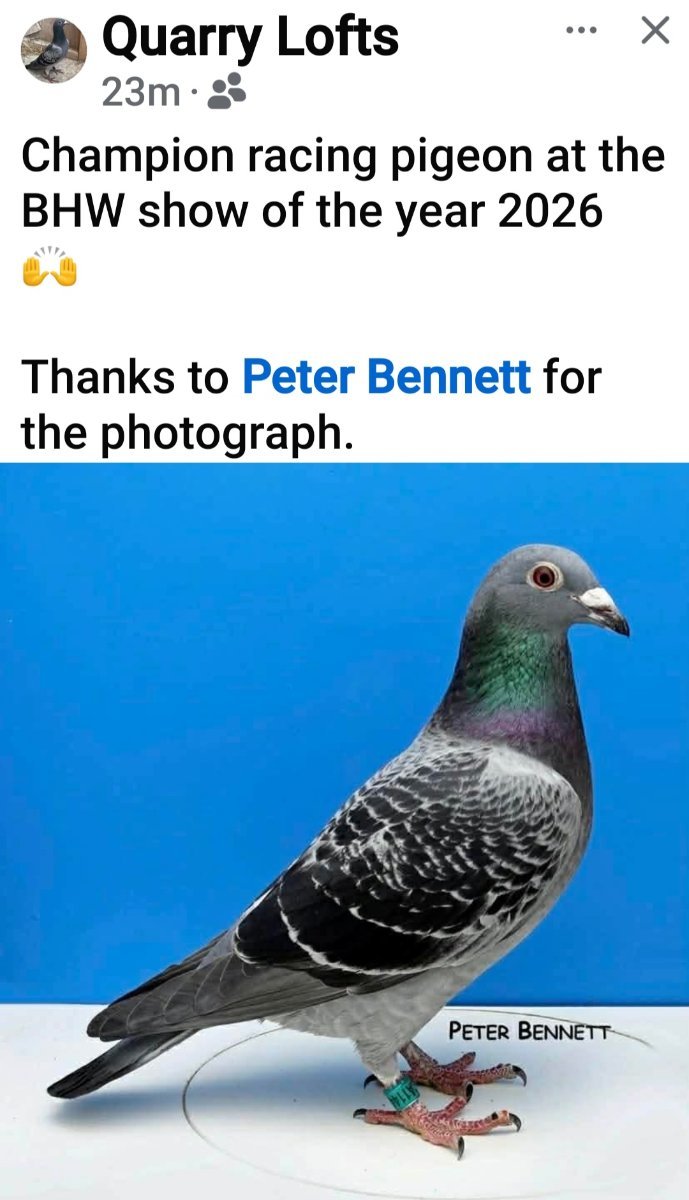The height and width of the screenshot is (1200, 689).
Task: Open Peter Bennett's tagged profile link
Action: pos(387,376)
